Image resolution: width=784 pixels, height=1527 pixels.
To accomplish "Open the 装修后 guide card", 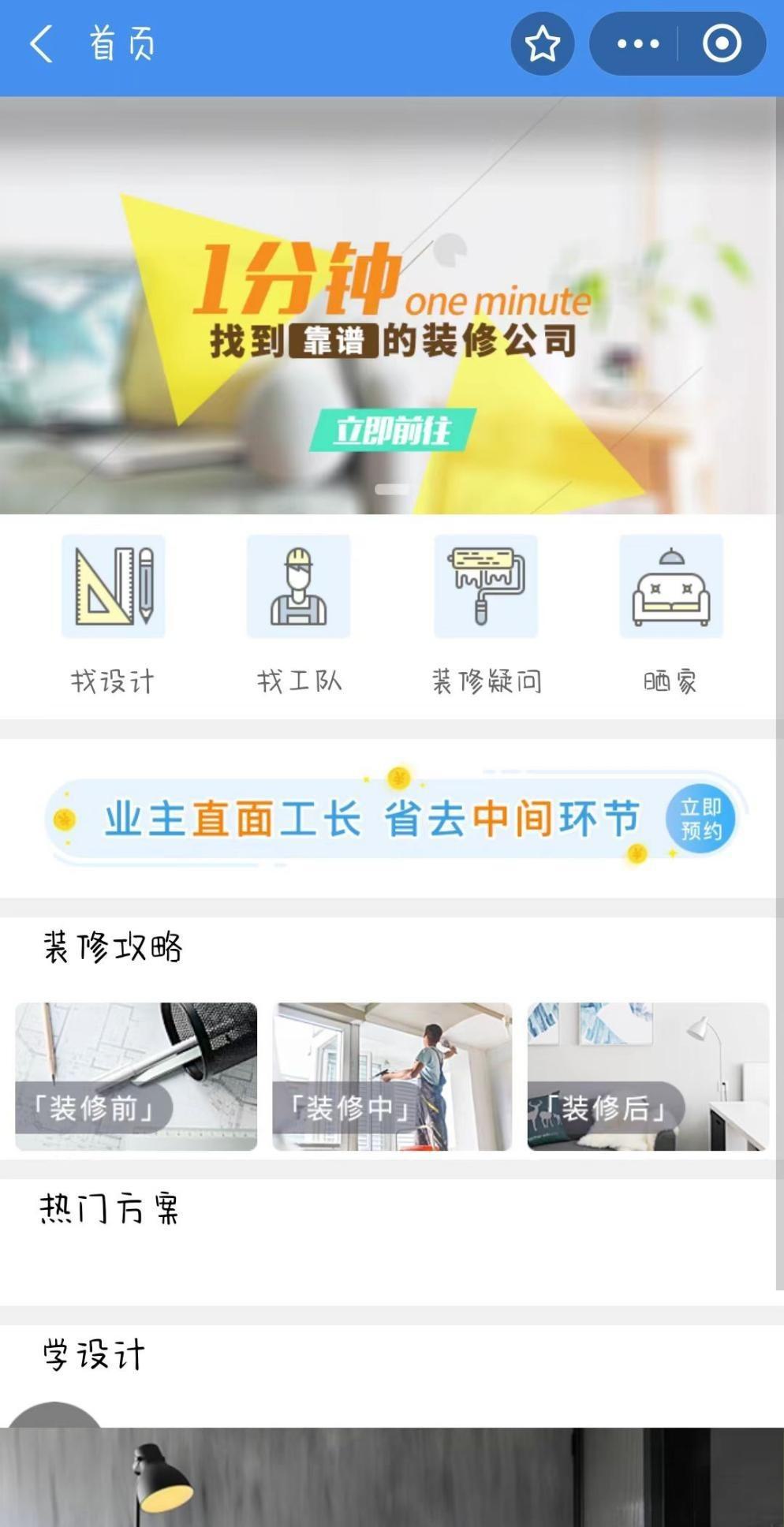I will tap(648, 1076).
